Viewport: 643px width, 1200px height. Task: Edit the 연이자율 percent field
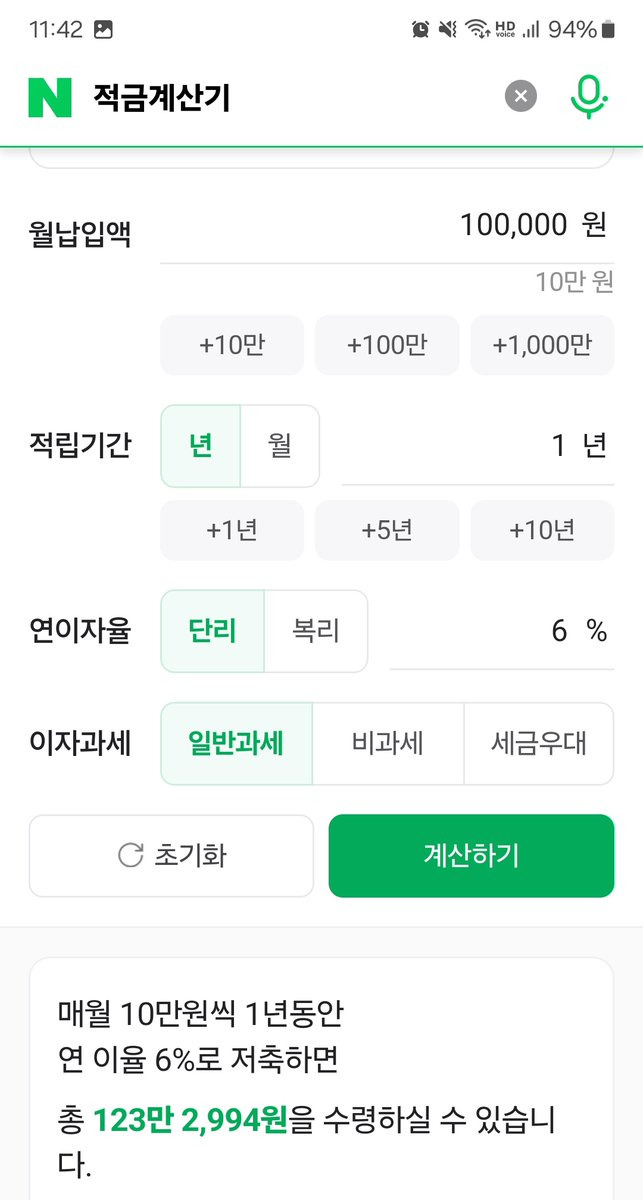[x=502, y=631]
